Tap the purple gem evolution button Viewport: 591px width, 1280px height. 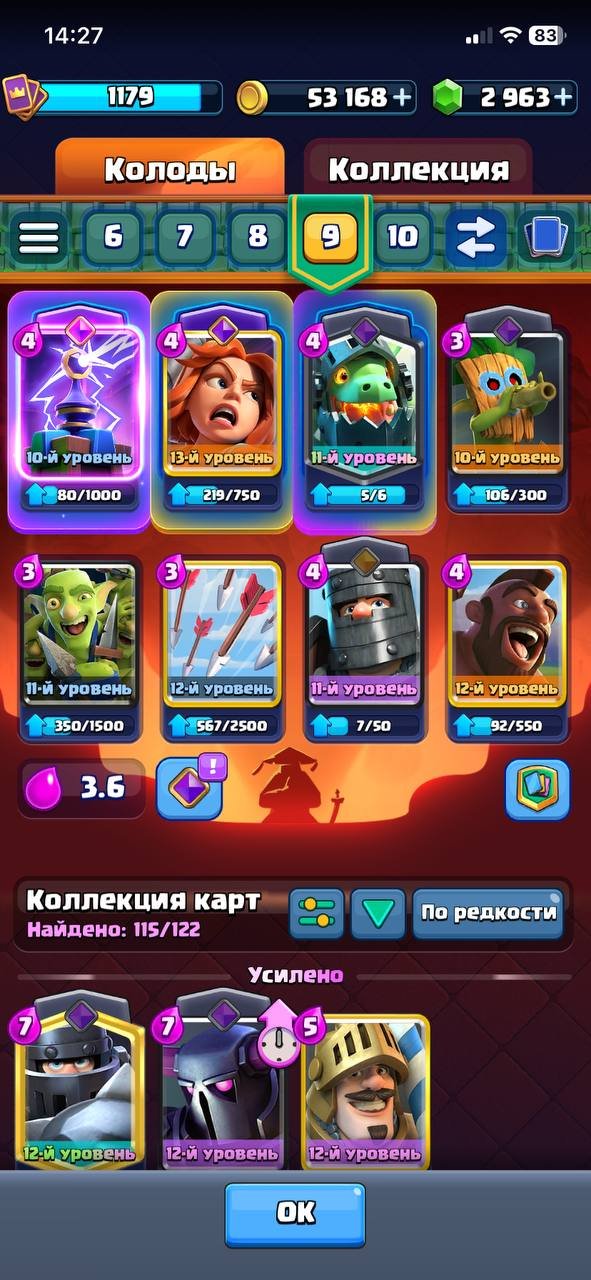pos(189,787)
